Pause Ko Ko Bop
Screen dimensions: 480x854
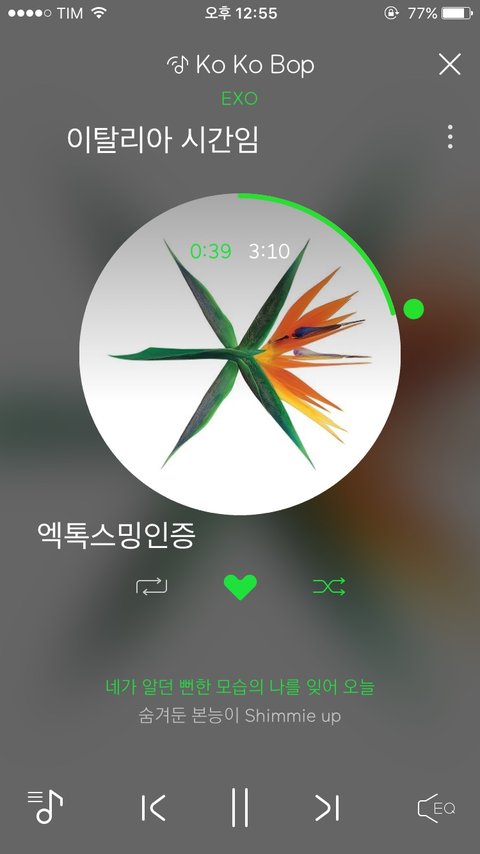[240, 808]
